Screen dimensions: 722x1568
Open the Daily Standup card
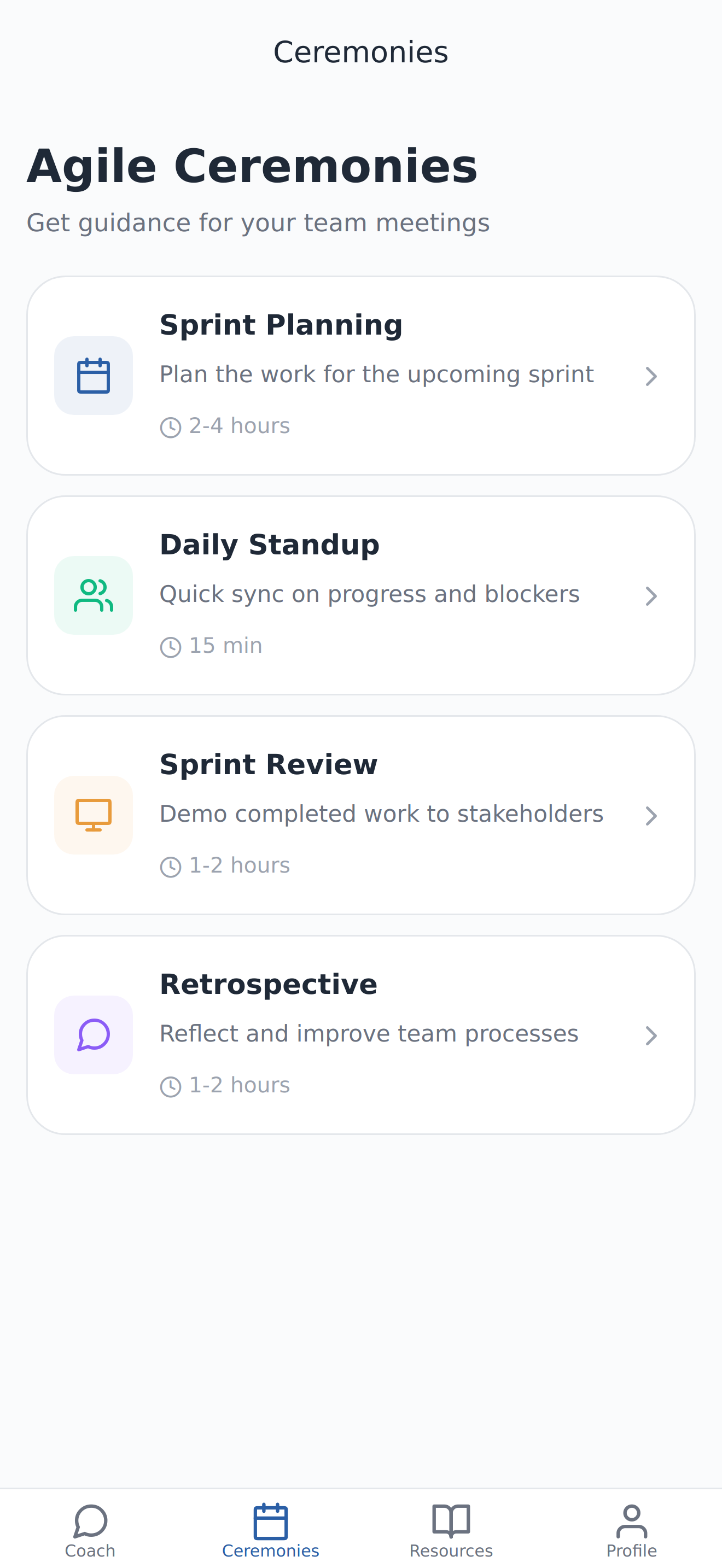click(x=361, y=595)
